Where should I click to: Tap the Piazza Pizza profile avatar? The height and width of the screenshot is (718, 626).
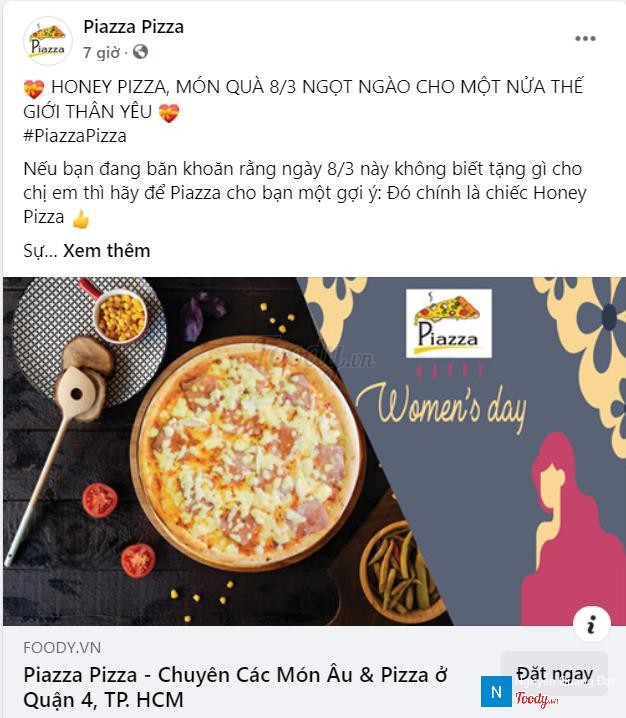point(47,41)
